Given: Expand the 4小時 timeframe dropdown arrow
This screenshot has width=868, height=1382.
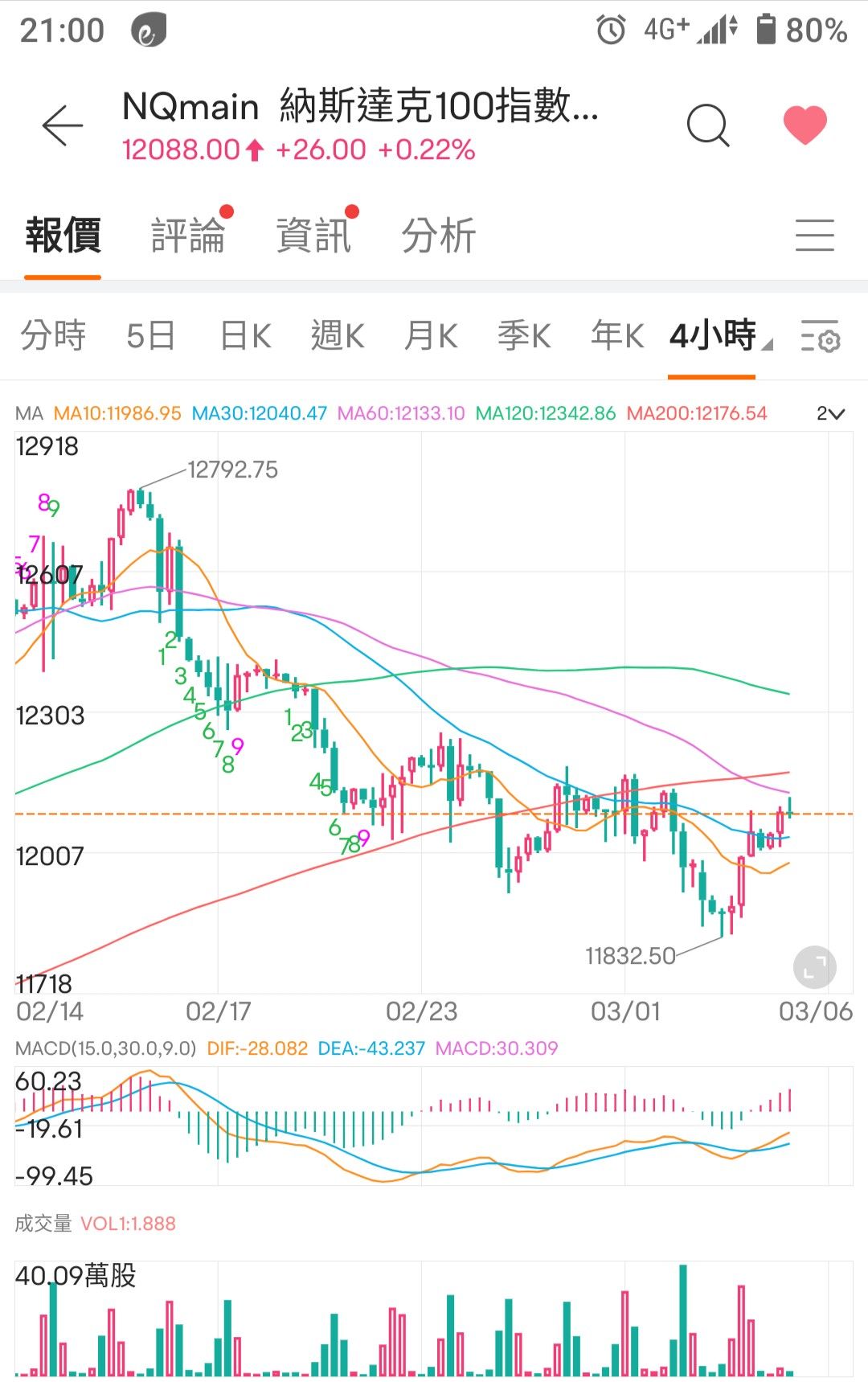Looking at the screenshot, I should (767, 344).
